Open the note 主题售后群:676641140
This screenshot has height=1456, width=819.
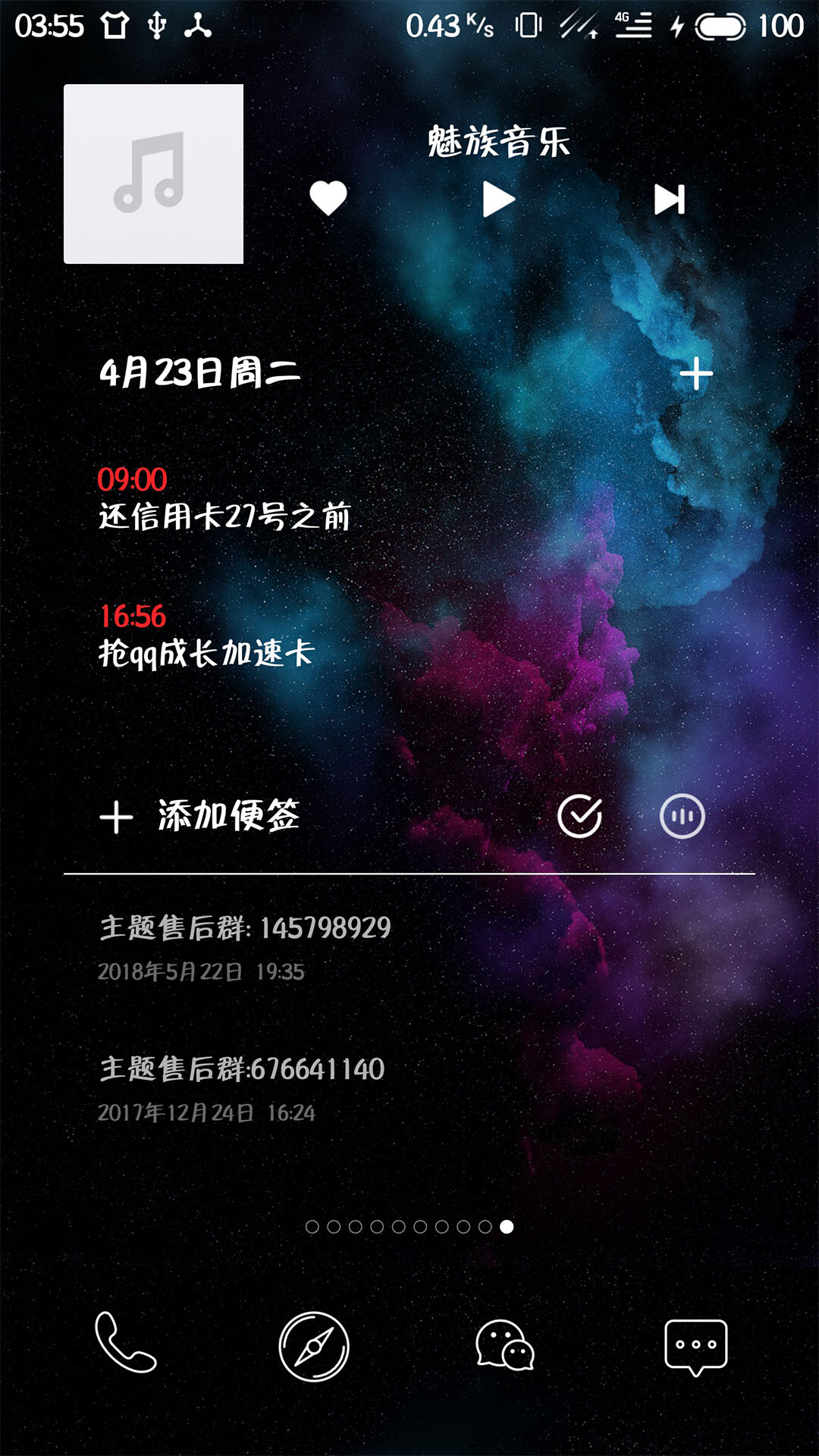point(242,1089)
